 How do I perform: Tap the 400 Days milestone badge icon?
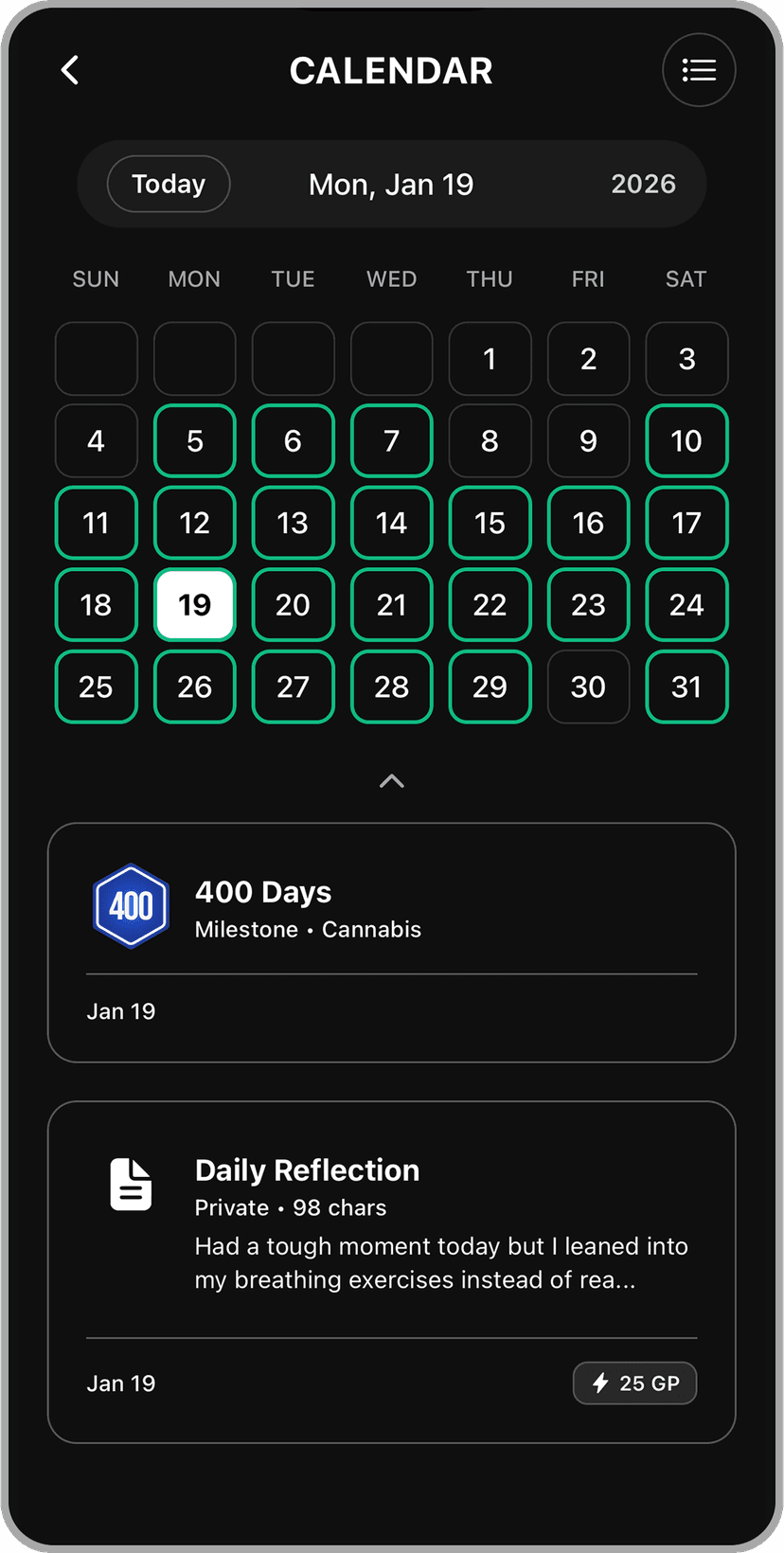[131, 906]
